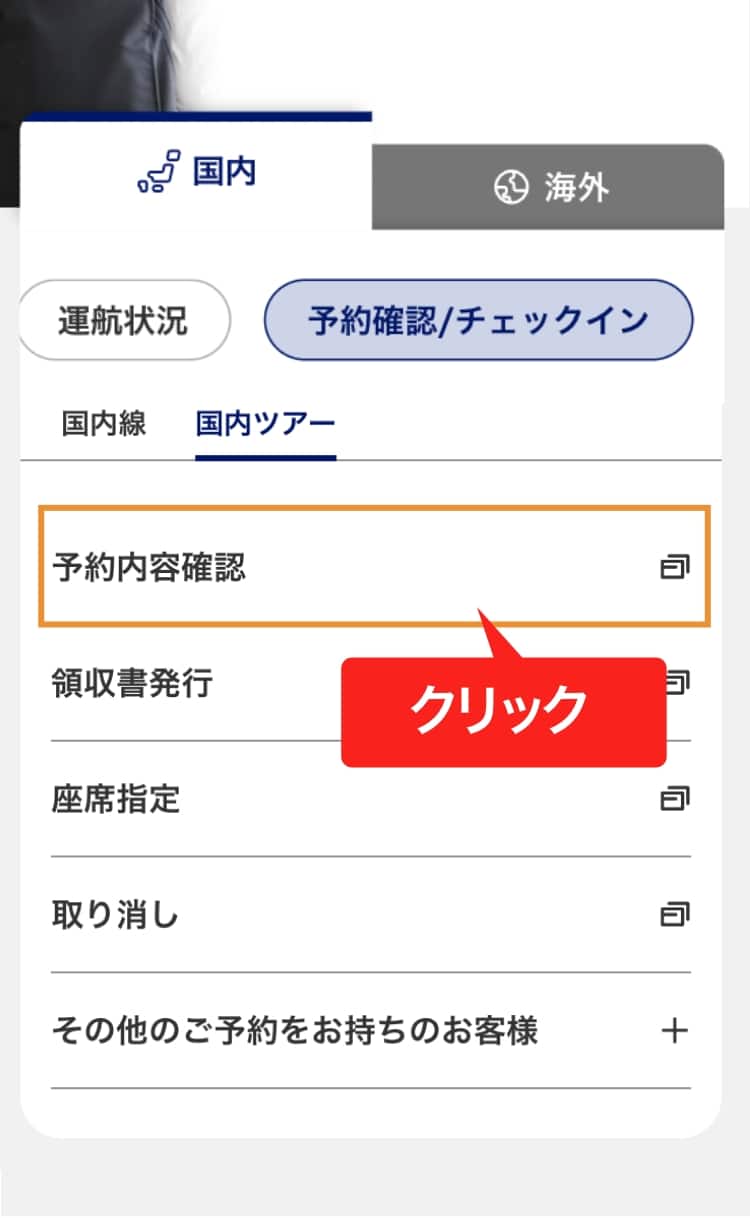Open 座席指定 for seat selection
Screen dimensions: 750x1218
point(370,799)
